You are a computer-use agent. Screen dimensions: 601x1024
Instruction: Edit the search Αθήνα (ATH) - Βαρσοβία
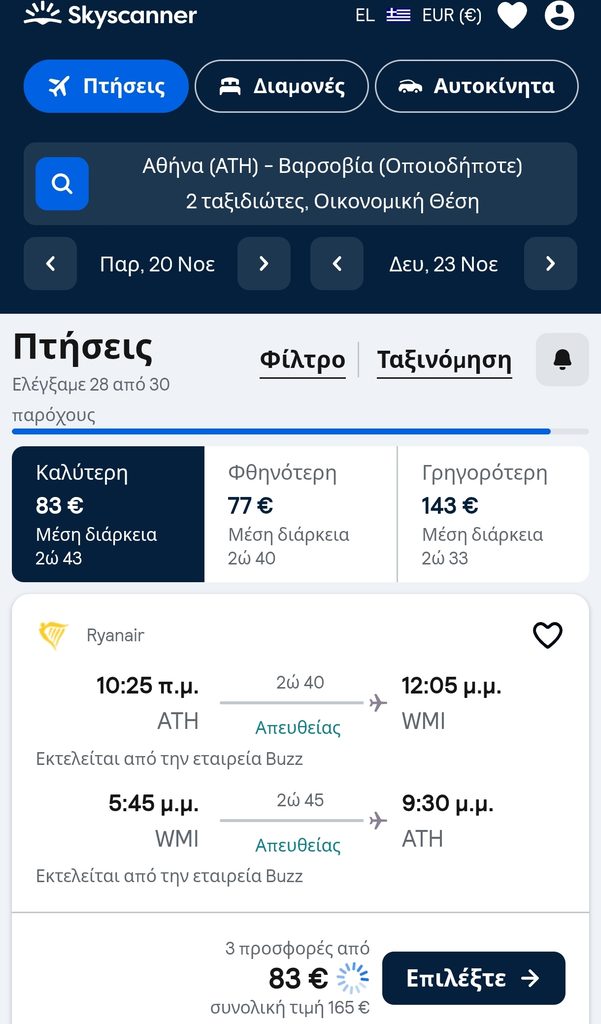pyautogui.click(x=300, y=184)
